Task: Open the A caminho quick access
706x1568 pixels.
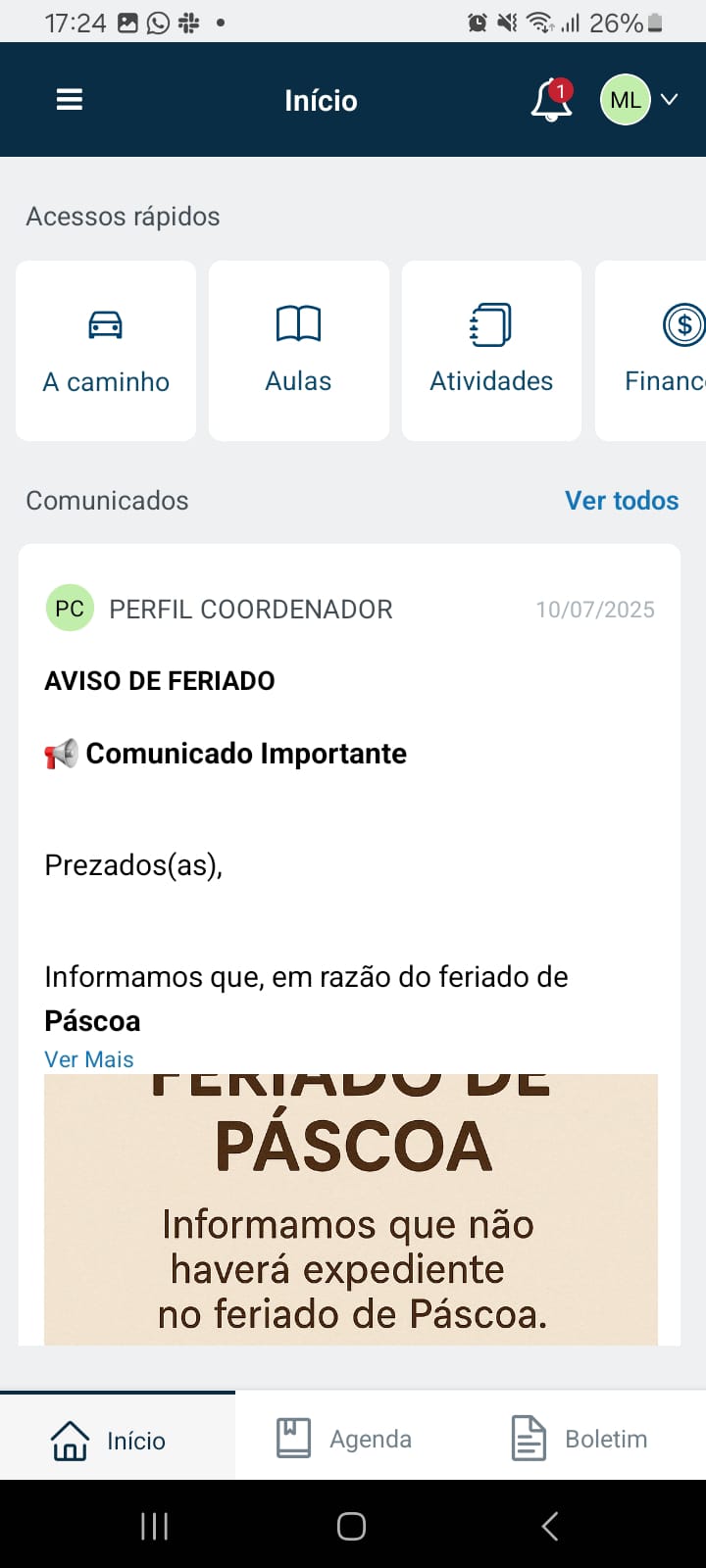Action: pyautogui.click(x=106, y=351)
